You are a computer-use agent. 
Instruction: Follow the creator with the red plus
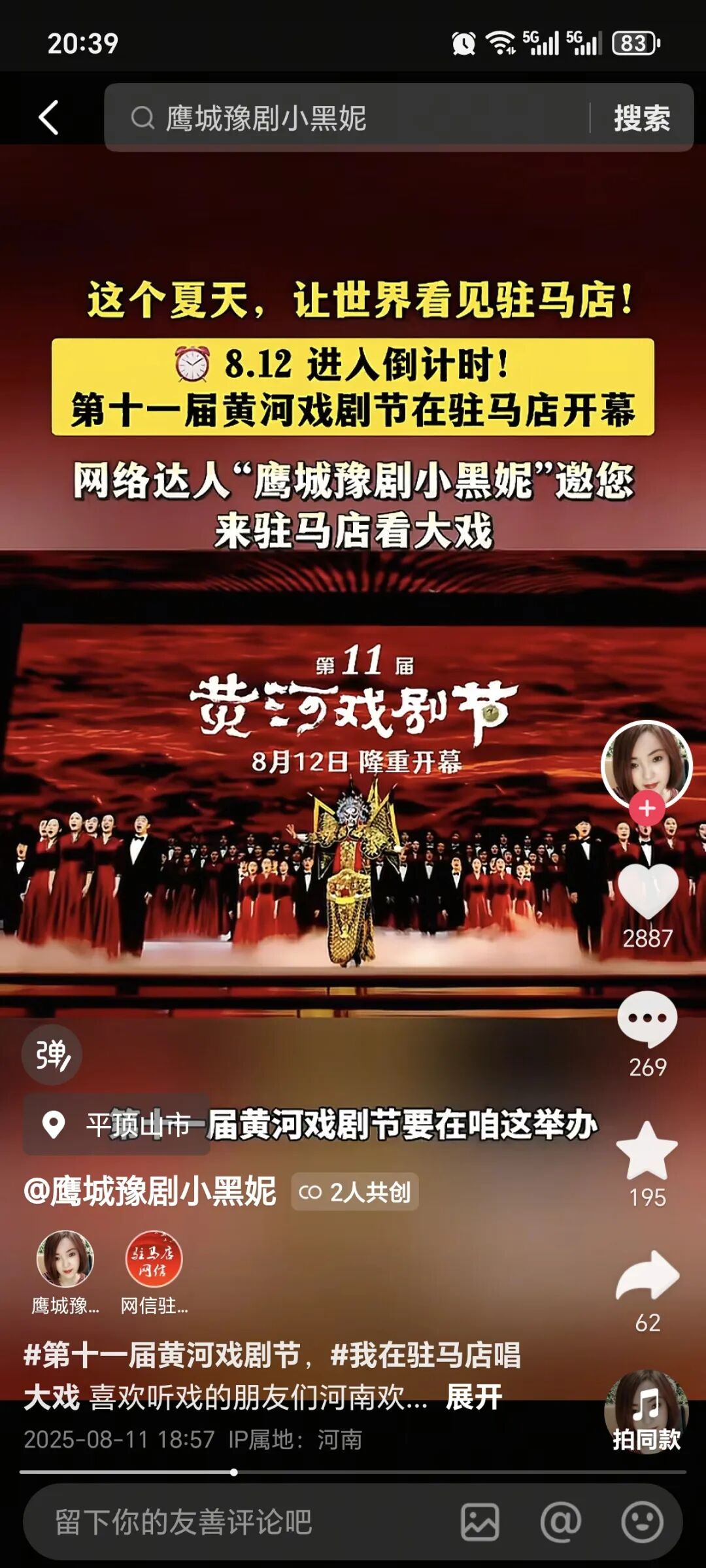coord(647,809)
